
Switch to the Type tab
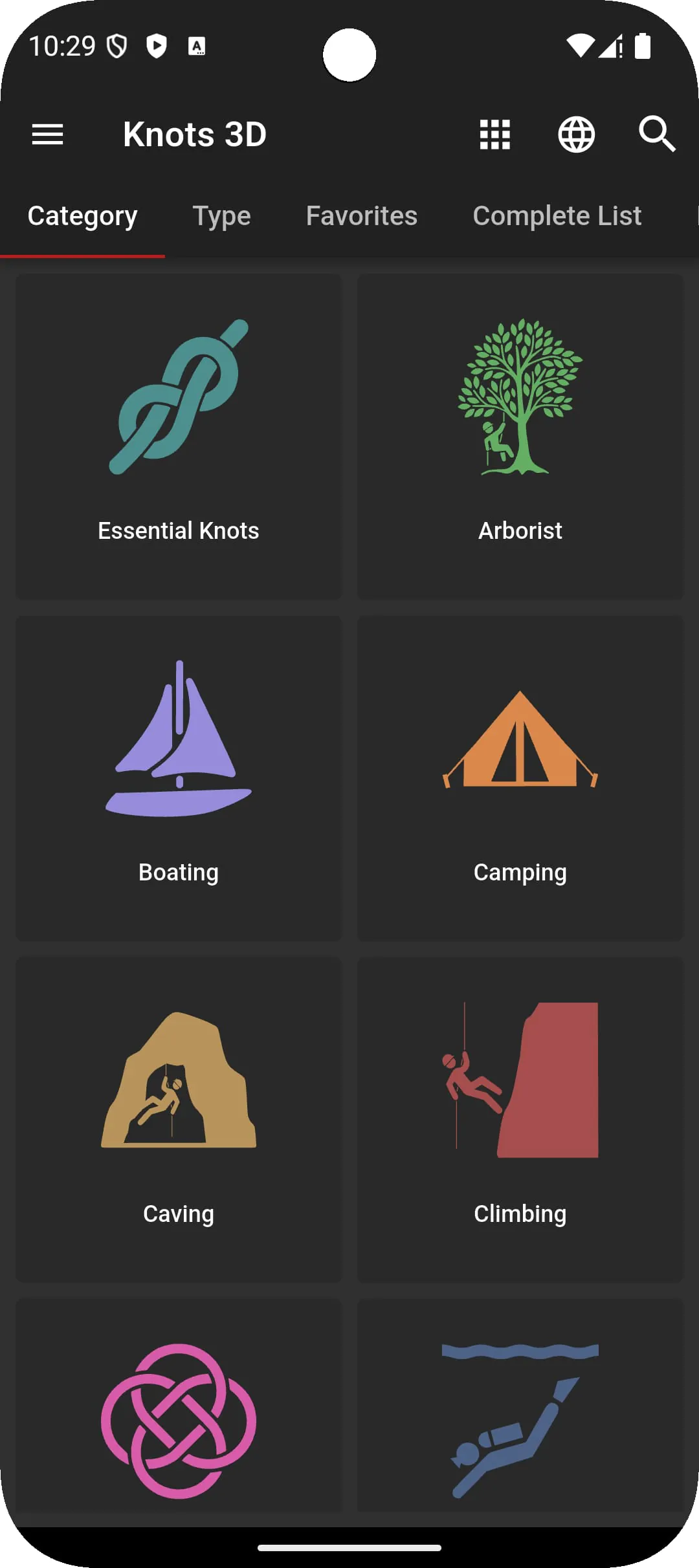[x=221, y=216]
